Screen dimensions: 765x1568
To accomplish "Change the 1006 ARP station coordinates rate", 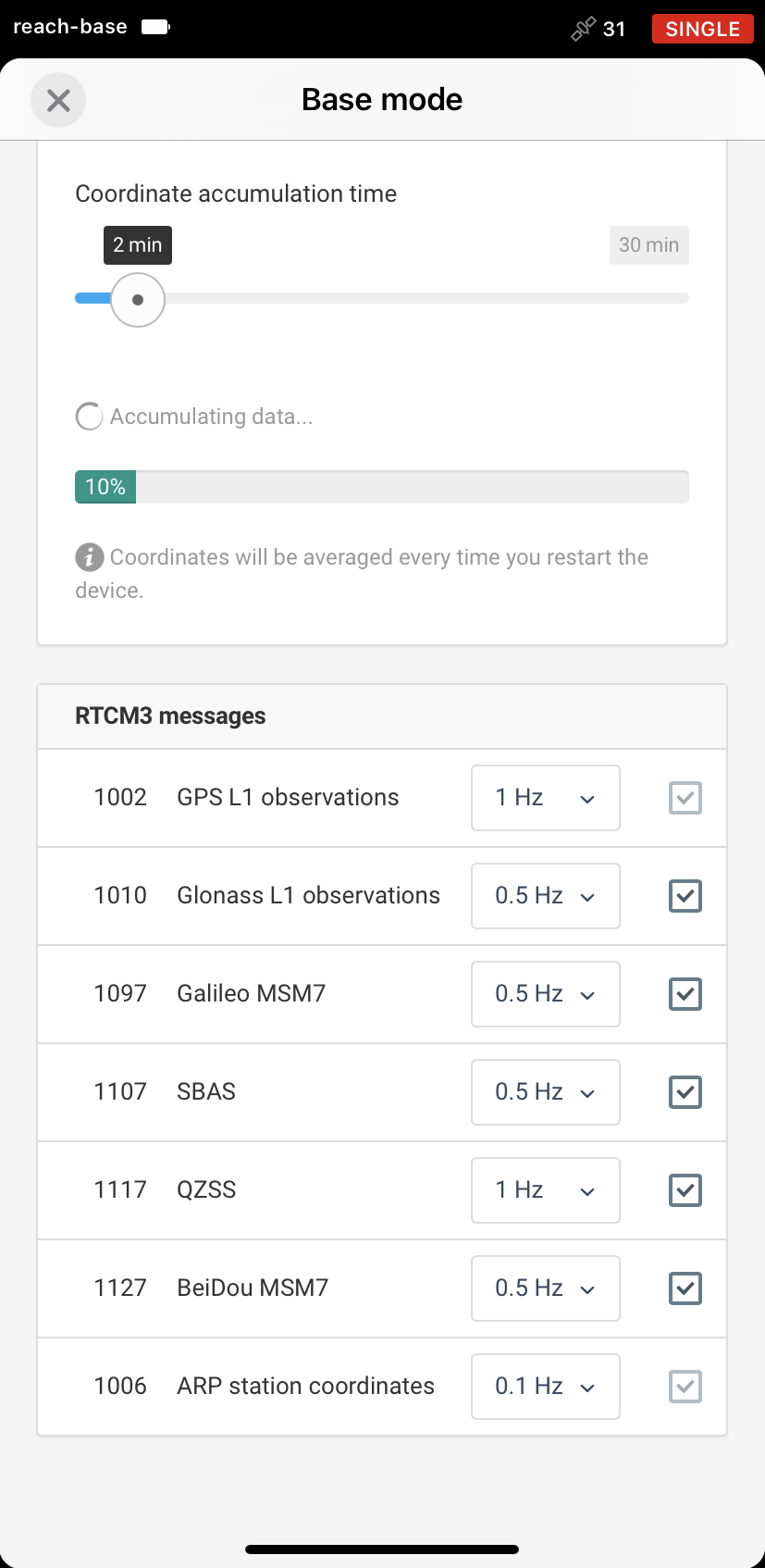I will click(546, 1387).
